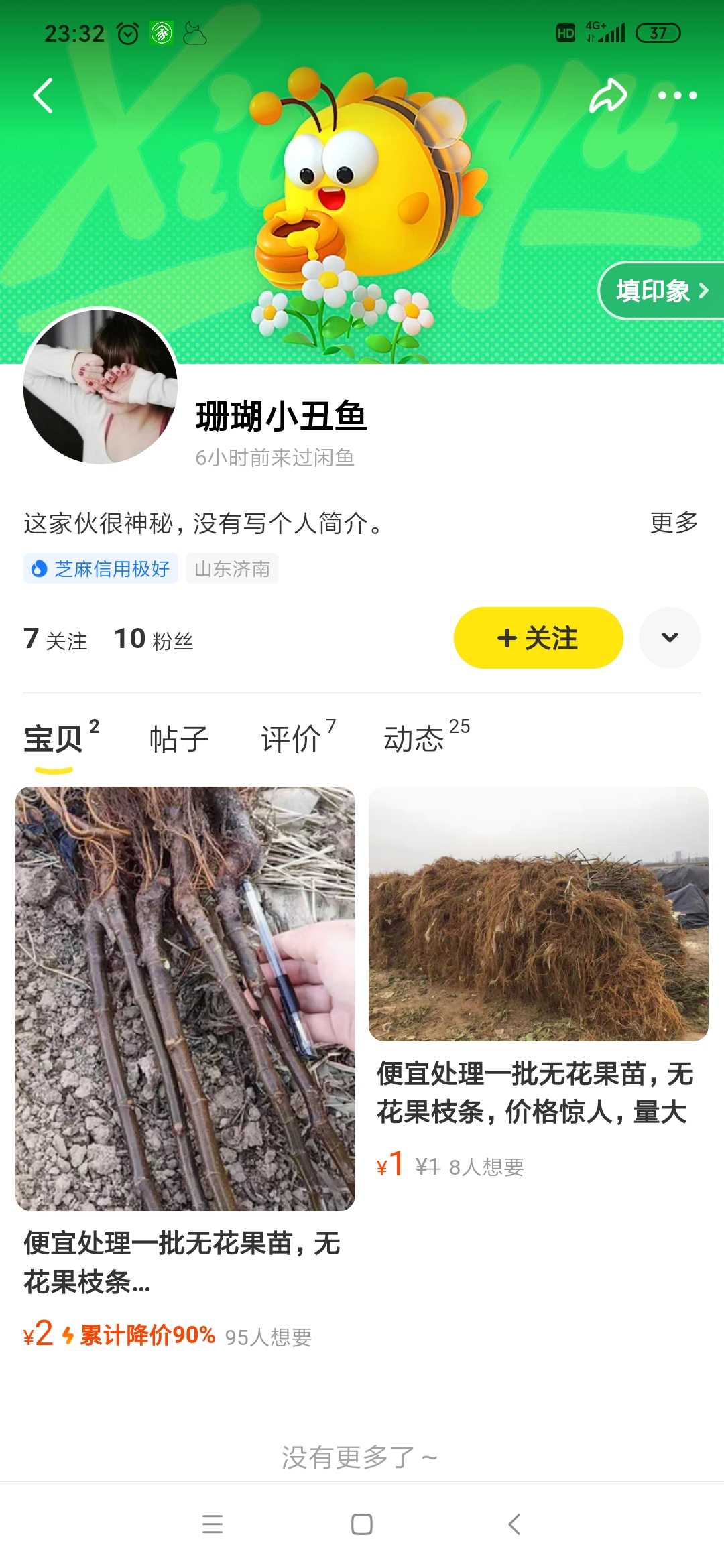
Task: Open 珊瑚小丑鱼's profile avatar
Action: click(x=101, y=386)
